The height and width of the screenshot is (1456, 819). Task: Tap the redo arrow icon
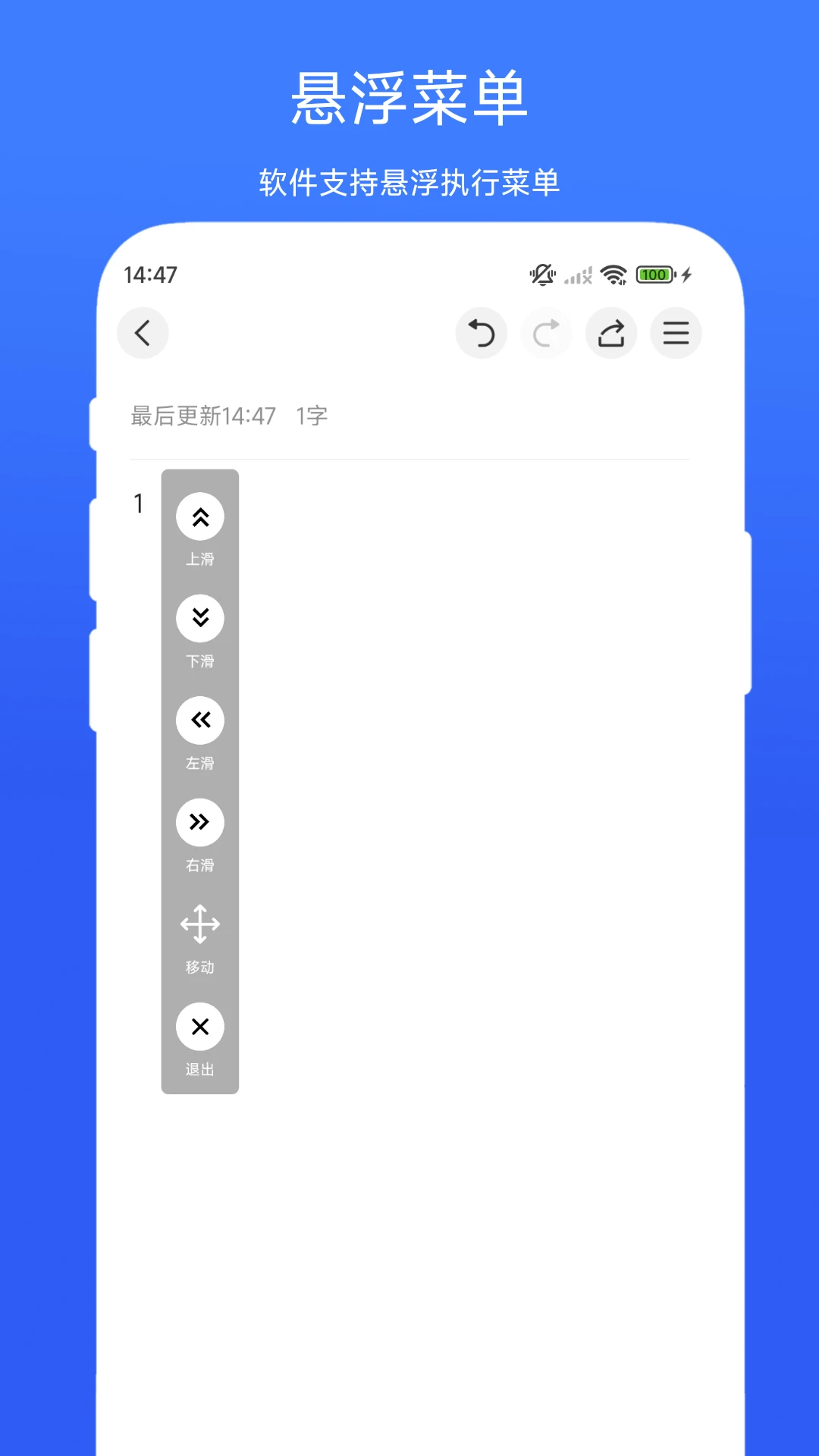546,333
